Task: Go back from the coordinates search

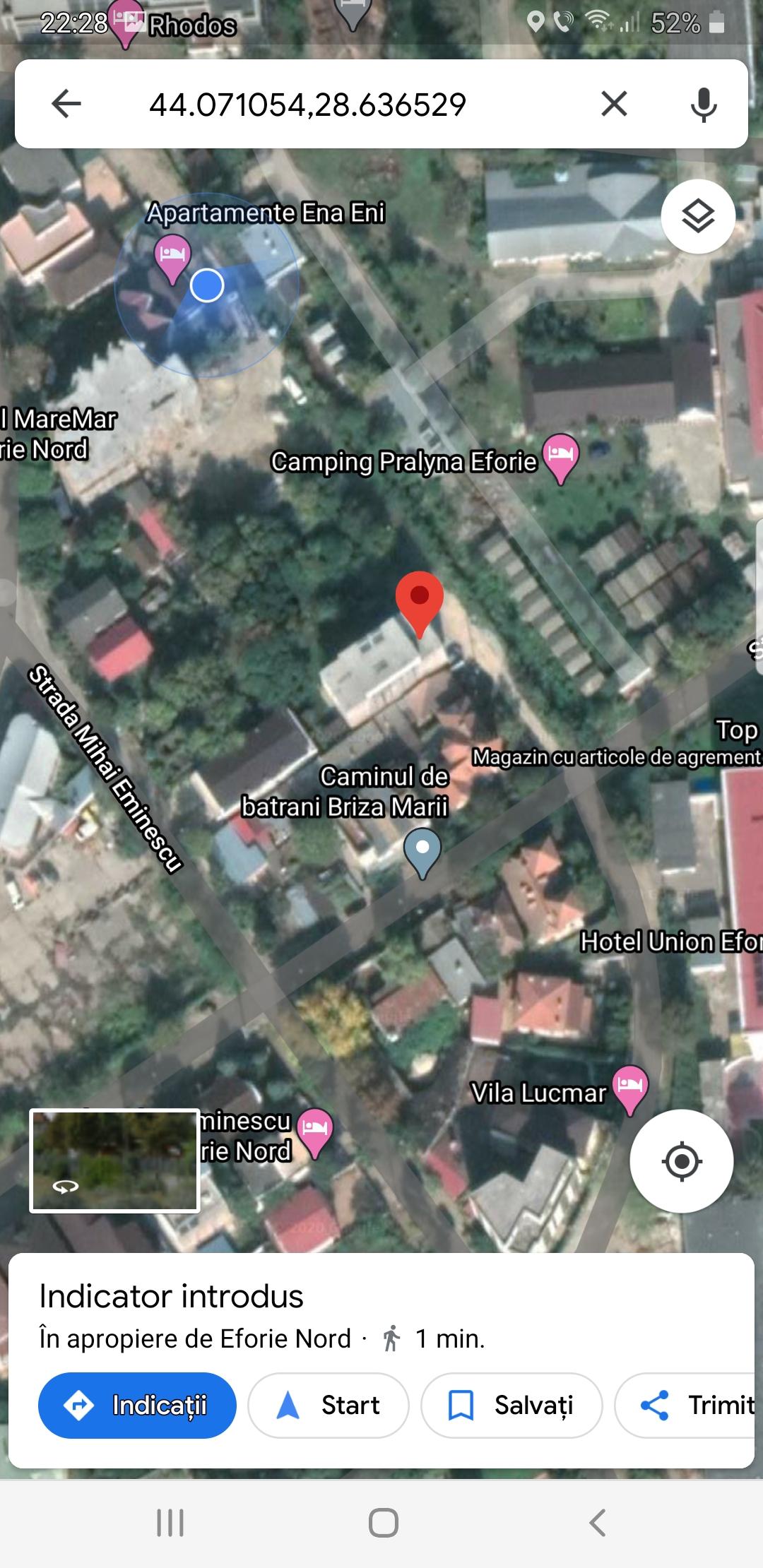Action: [66, 105]
